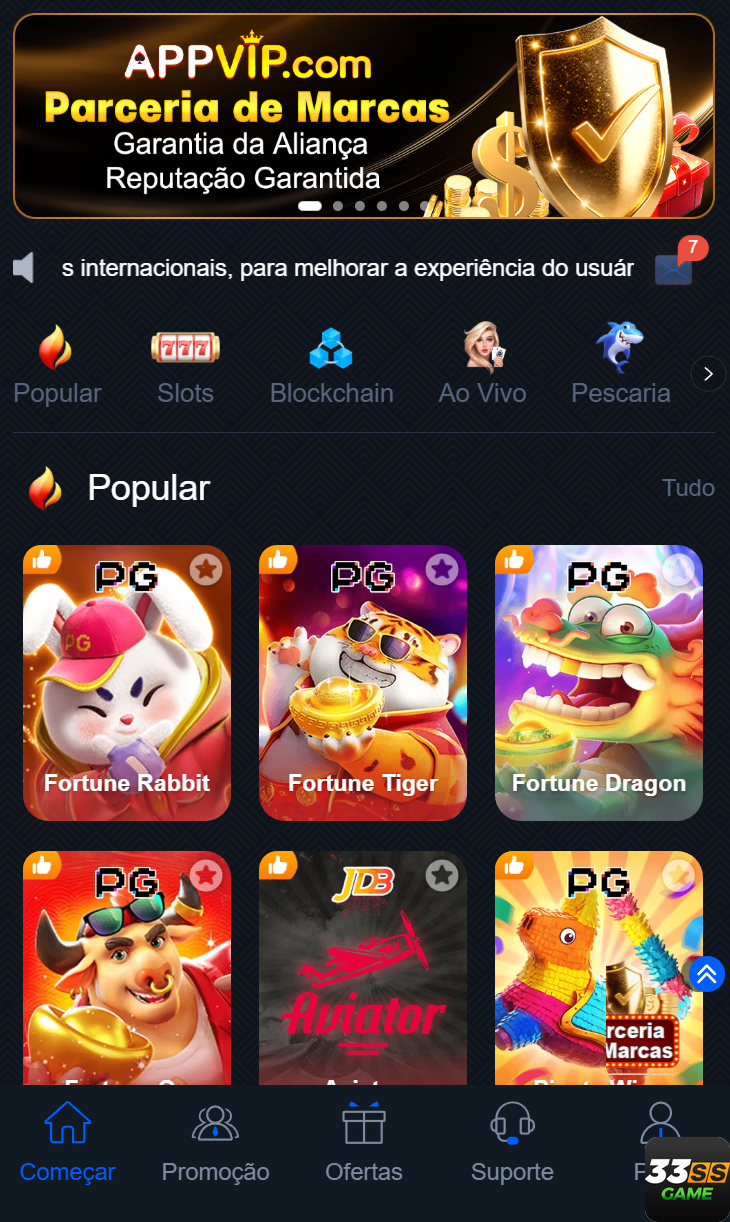Image resolution: width=730 pixels, height=1222 pixels.
Task: Click the back-to-top double chevron arrow
Action: 708,973
